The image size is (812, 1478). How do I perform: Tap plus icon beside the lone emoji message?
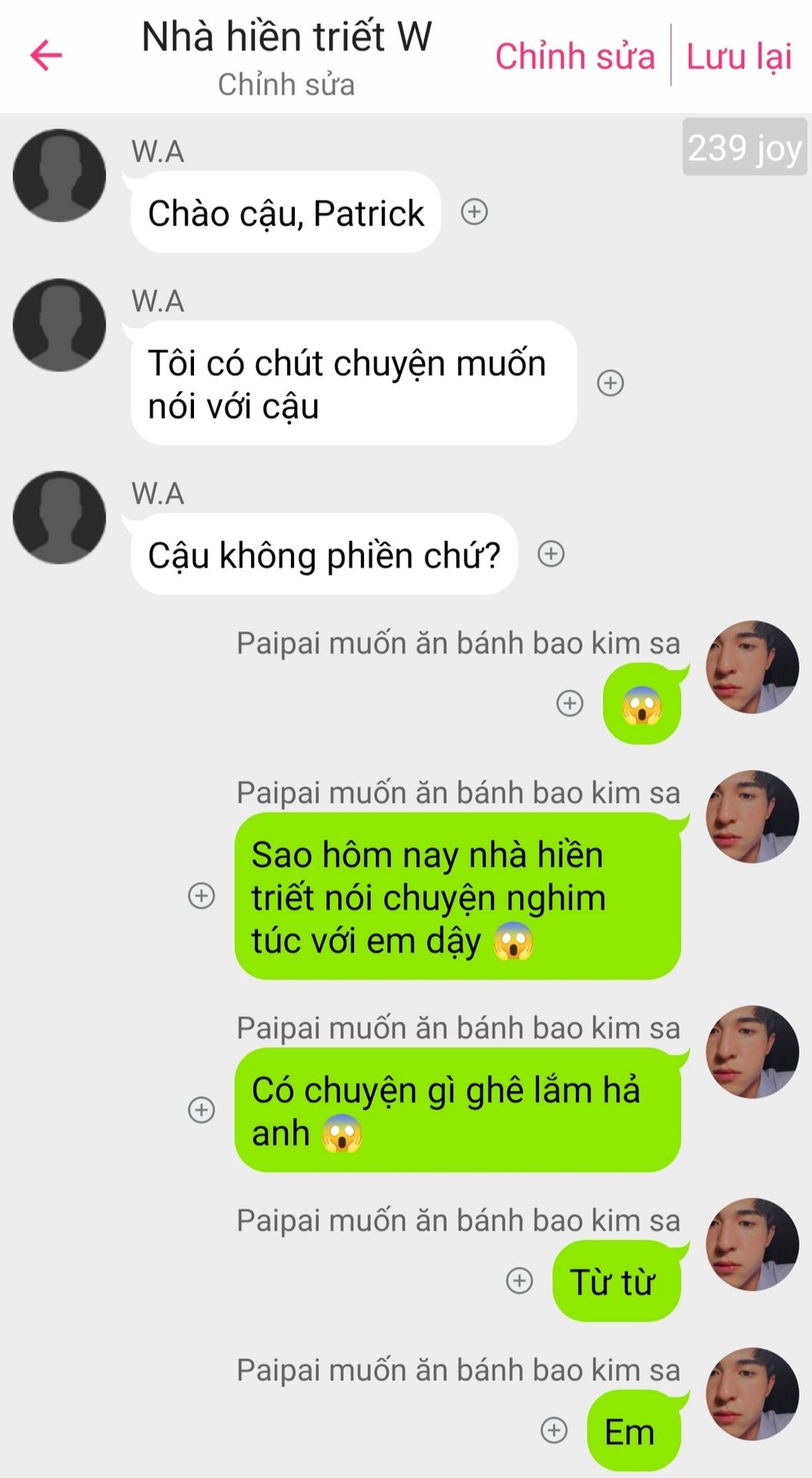[x=570, y=703]
